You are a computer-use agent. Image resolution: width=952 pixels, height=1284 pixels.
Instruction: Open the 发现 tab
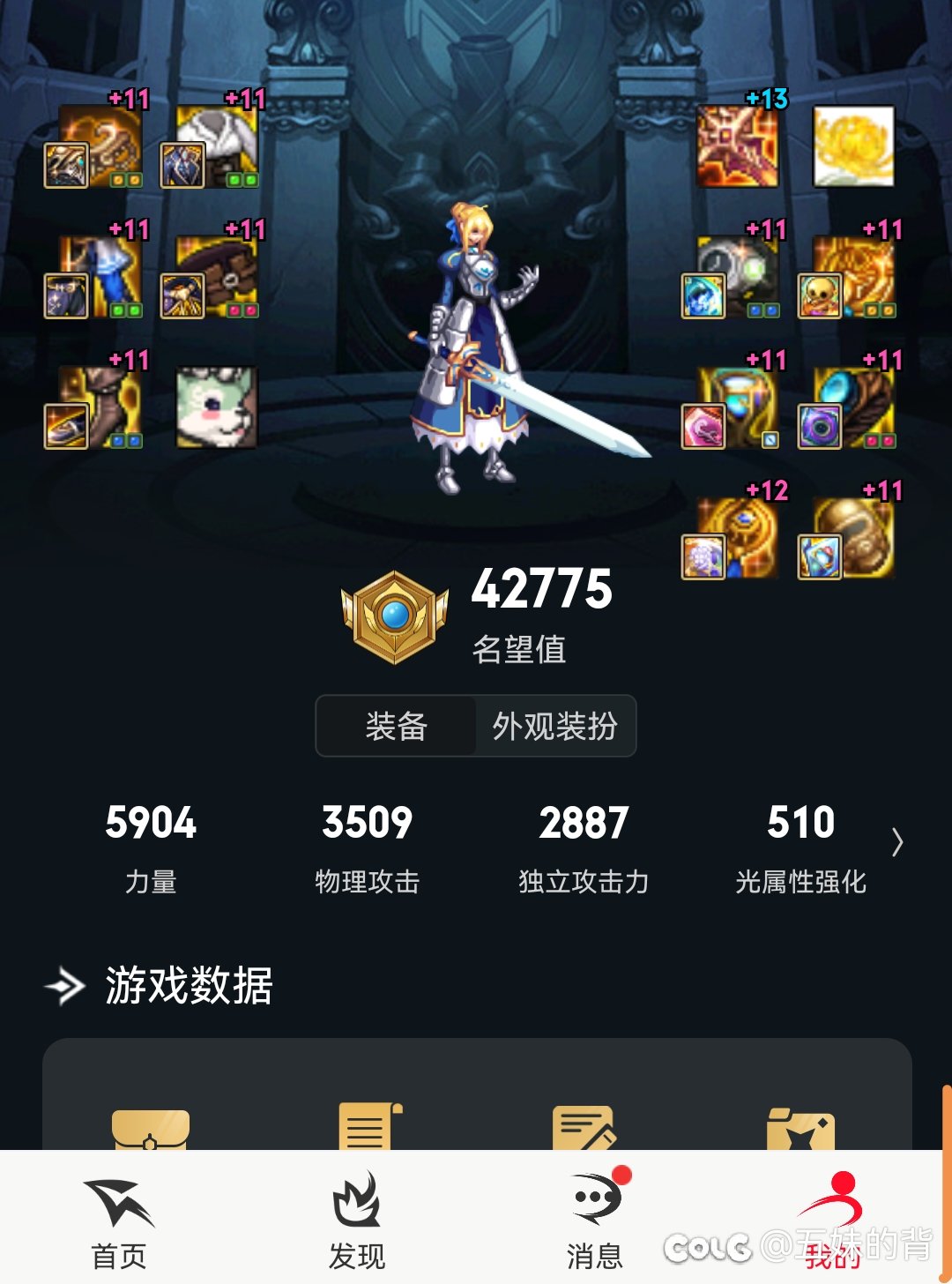coord(357,1221)
